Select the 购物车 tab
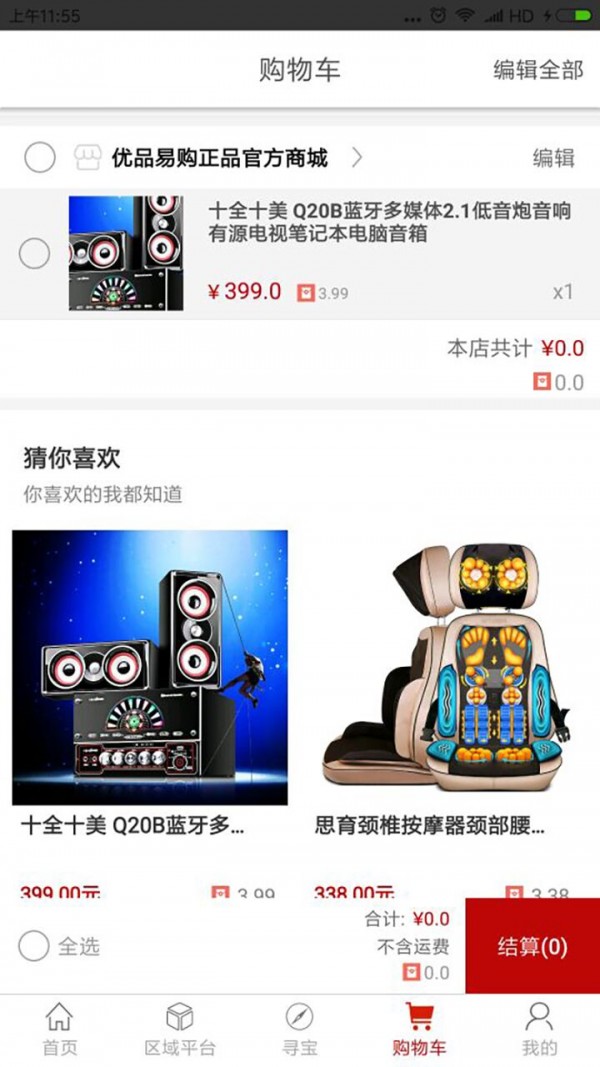The height and width of the screenshot is (1067, 600). [419, 1030]
